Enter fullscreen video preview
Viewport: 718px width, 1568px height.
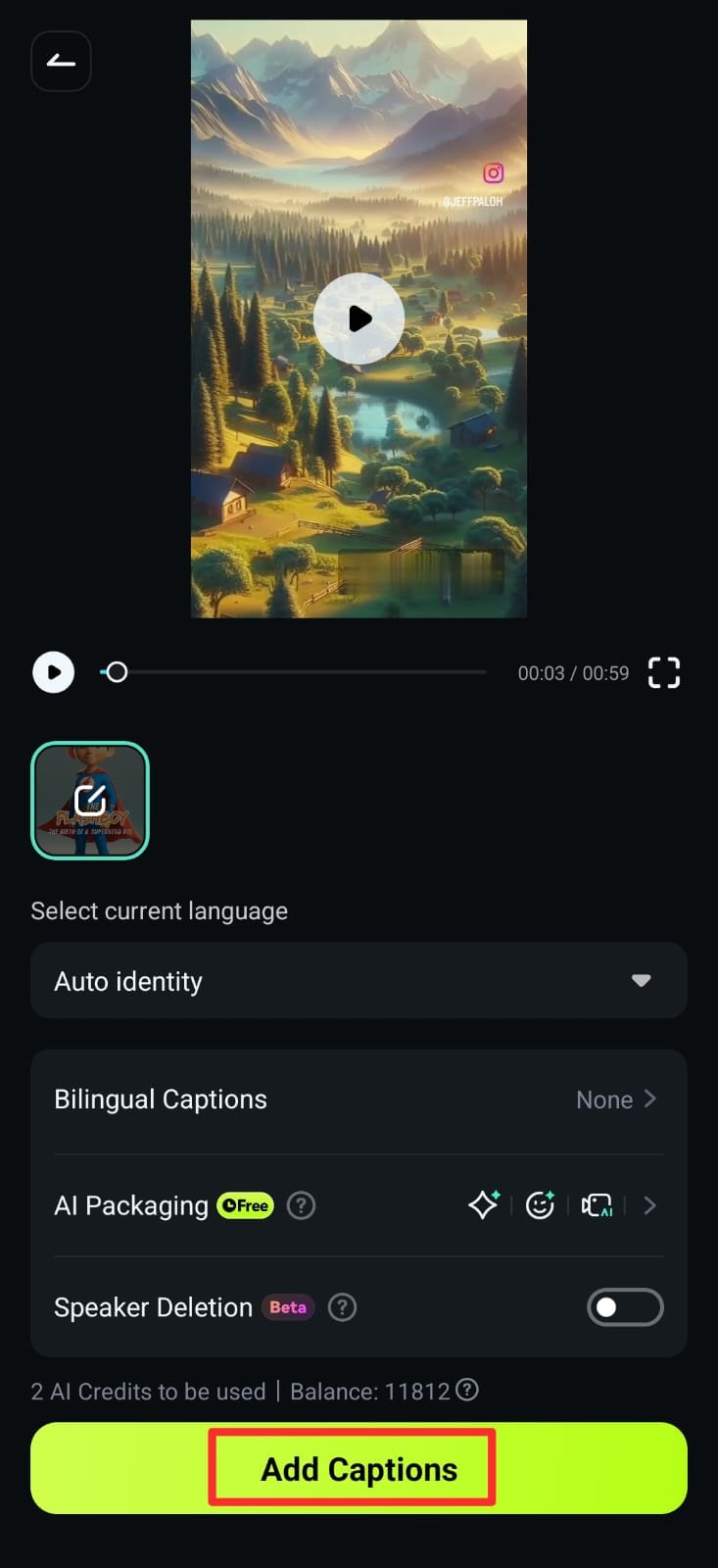[663, 672]
